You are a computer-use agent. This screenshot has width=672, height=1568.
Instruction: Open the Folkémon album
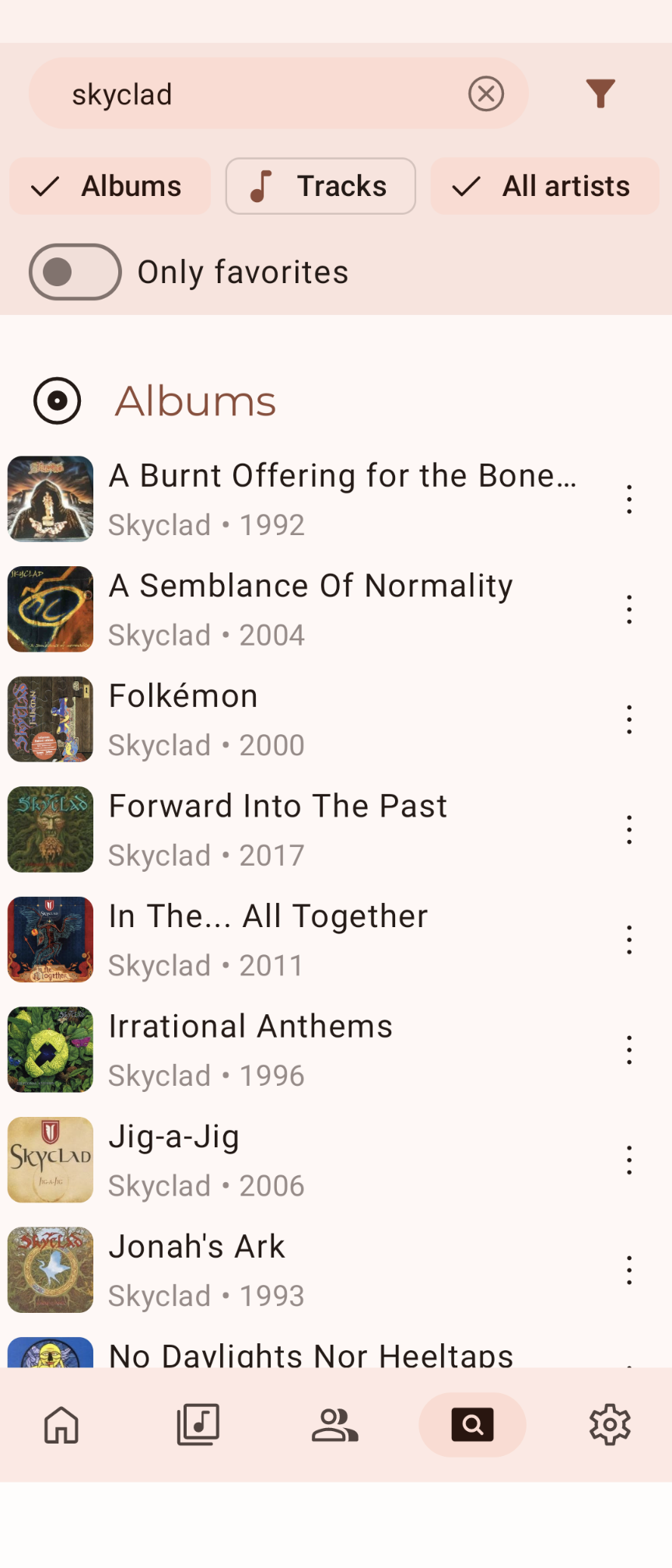tap(311, 719)
